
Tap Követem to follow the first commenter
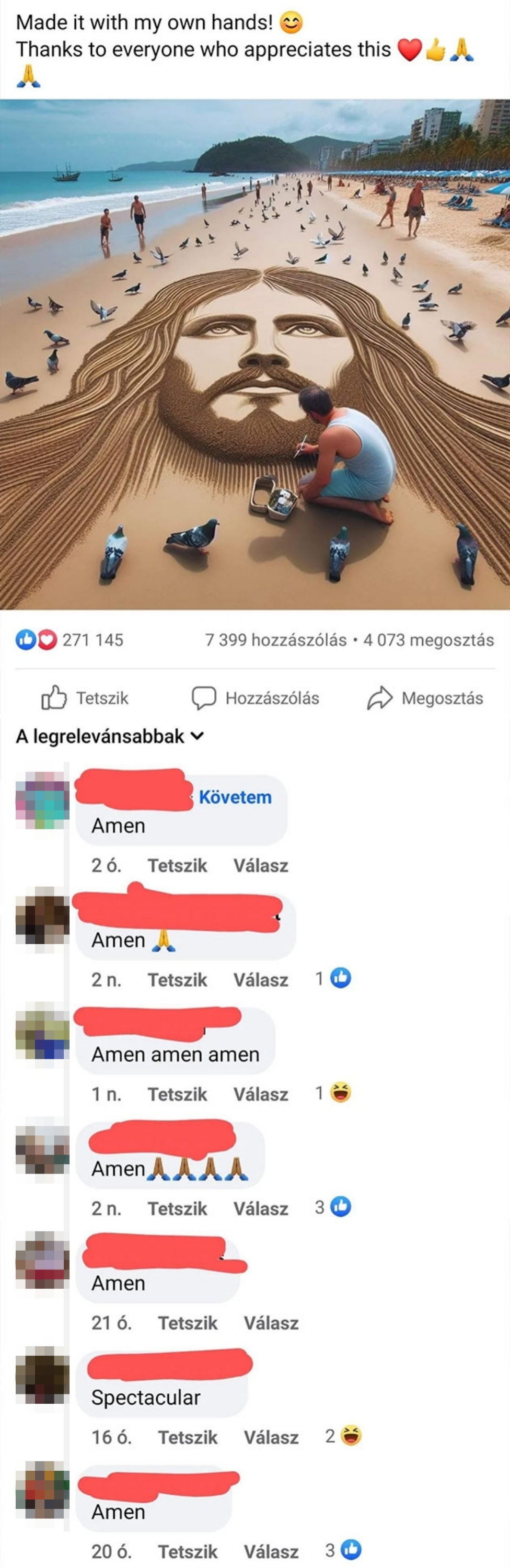tap(235, 797)
